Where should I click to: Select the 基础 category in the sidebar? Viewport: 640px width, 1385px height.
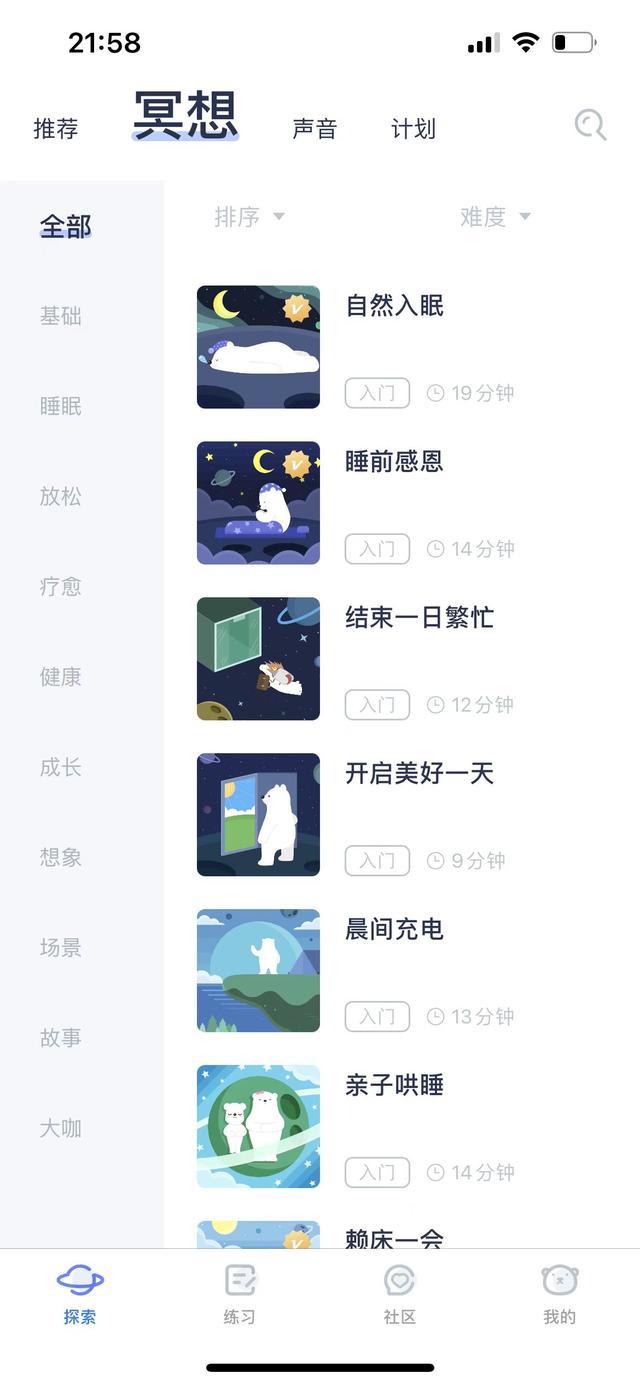pos(61,316)
